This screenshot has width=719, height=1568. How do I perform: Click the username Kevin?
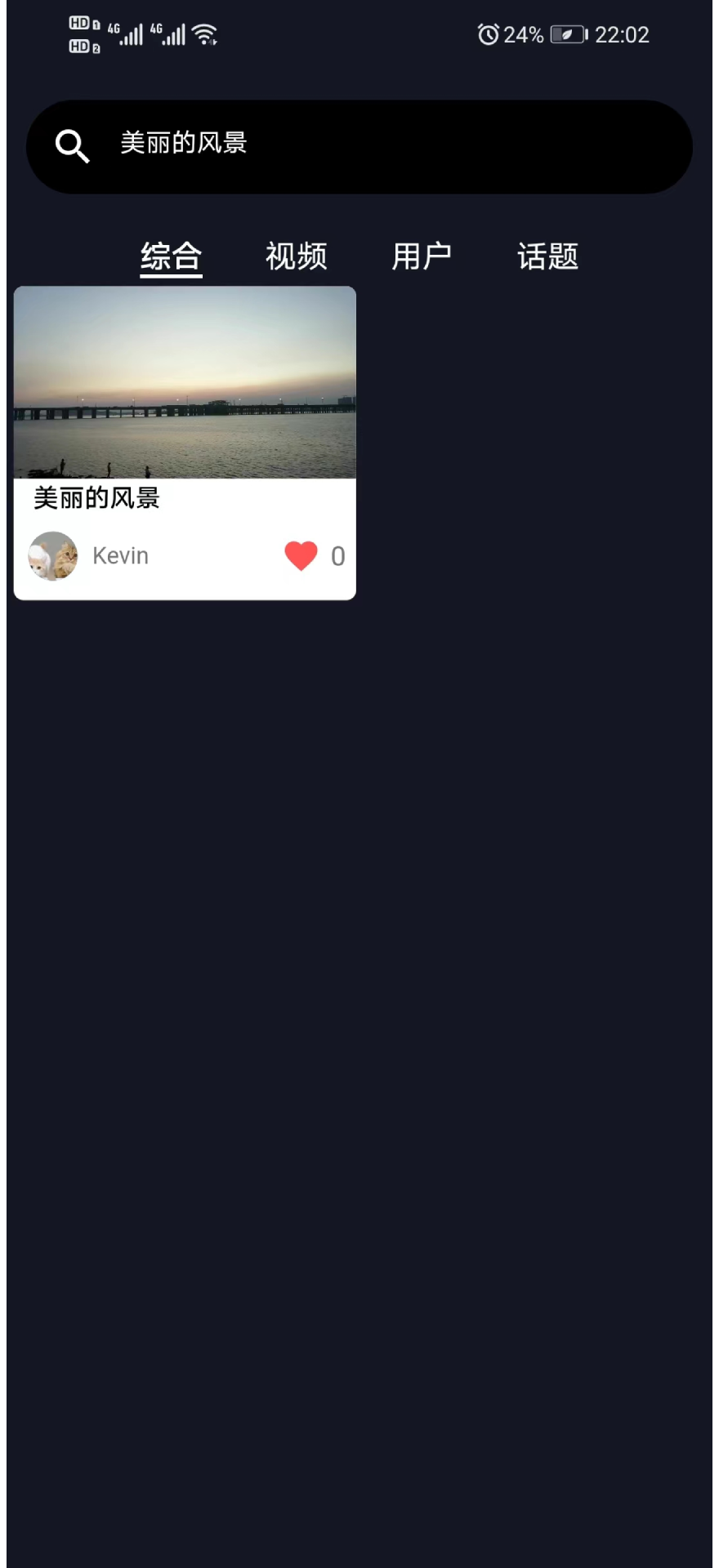tap(120, 555)
